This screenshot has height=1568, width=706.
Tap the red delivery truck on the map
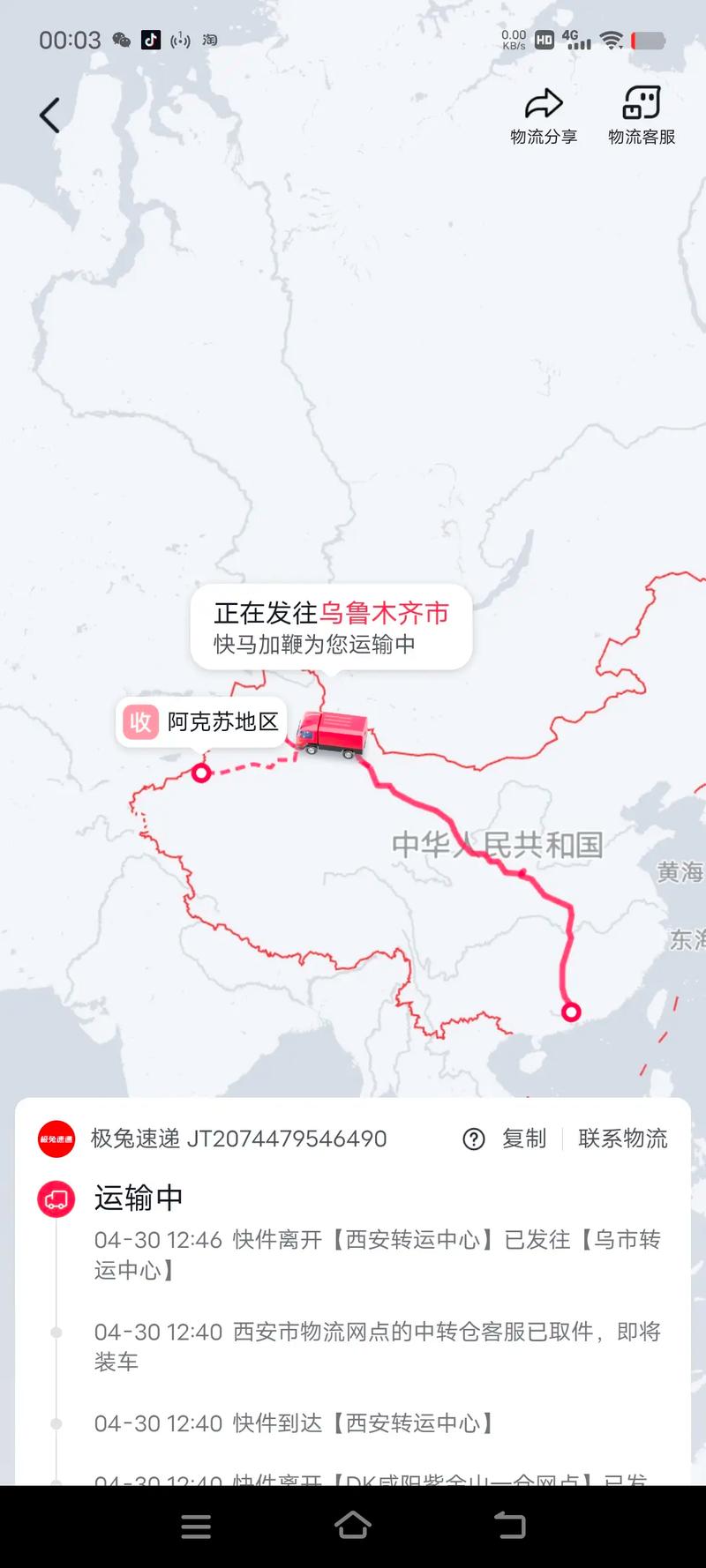coord(331,730)
